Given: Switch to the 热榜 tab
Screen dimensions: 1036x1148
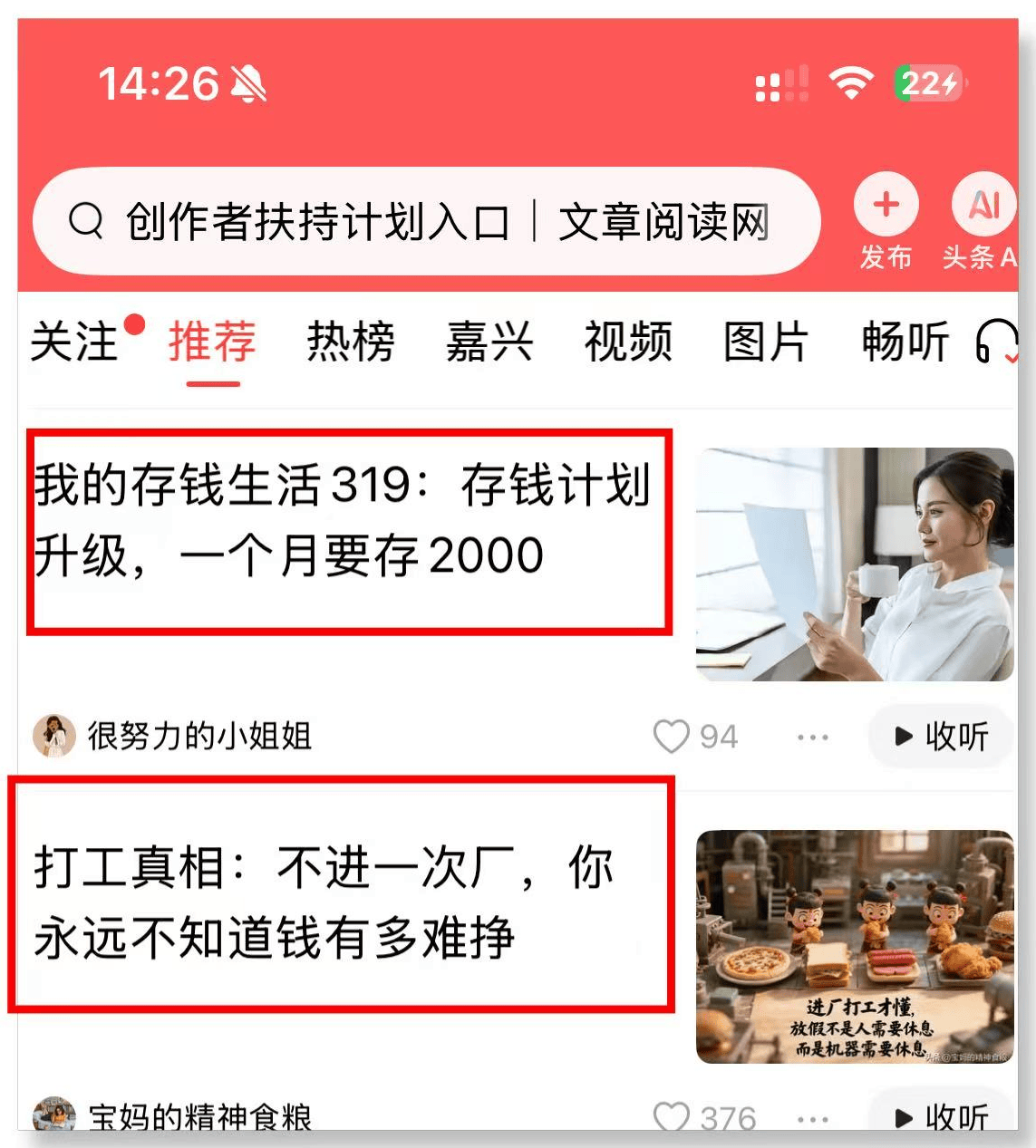Looking at the screenshot, I should [x=351, y=342].
